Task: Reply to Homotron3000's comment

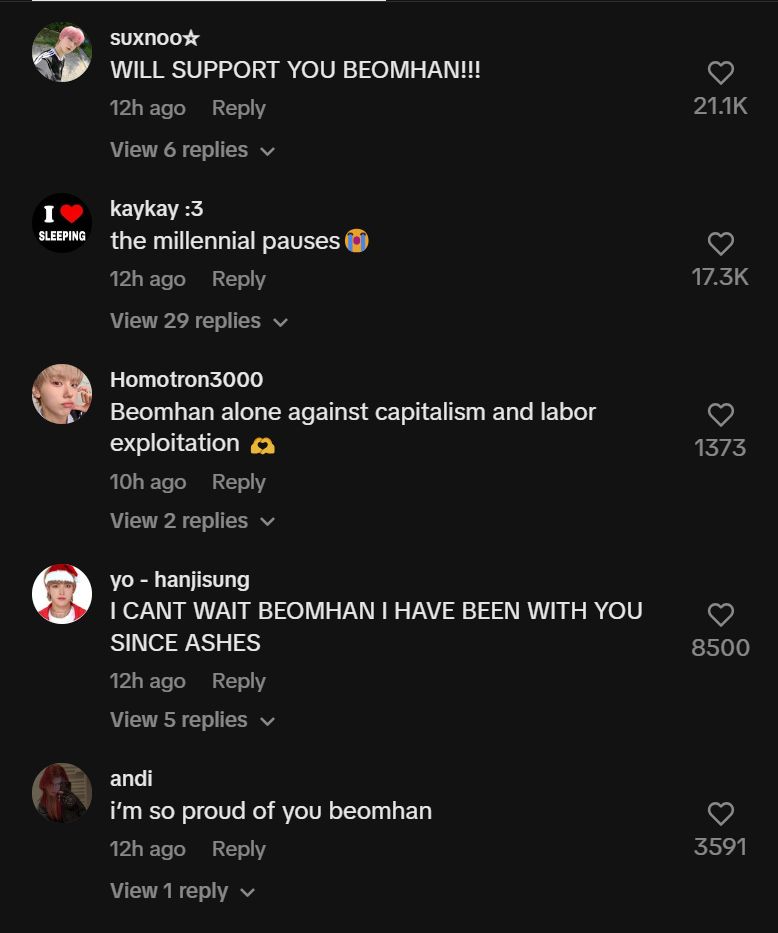Action: [x=238, y=482]
